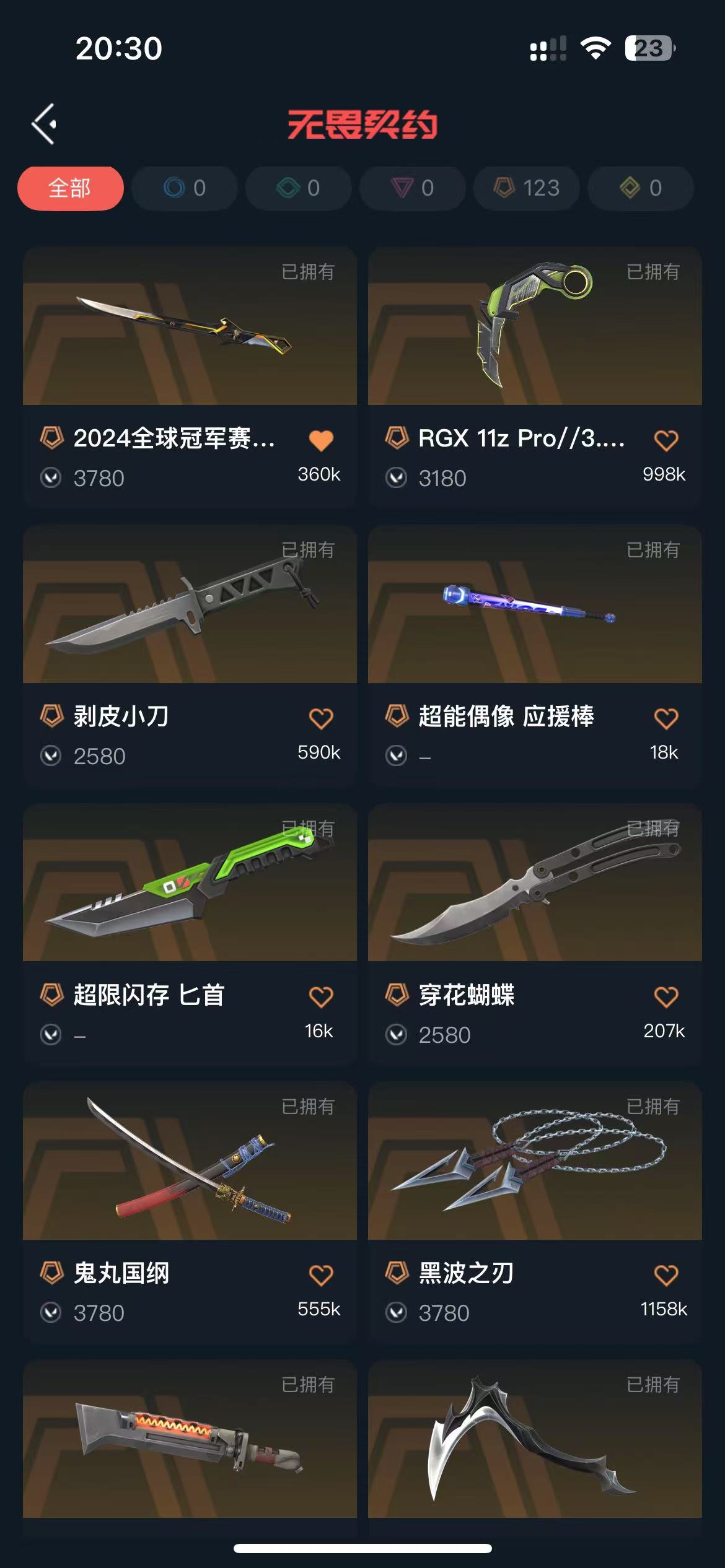
Task: Like the 超能偶像 应援棒 skin
Action: (666, 718)
